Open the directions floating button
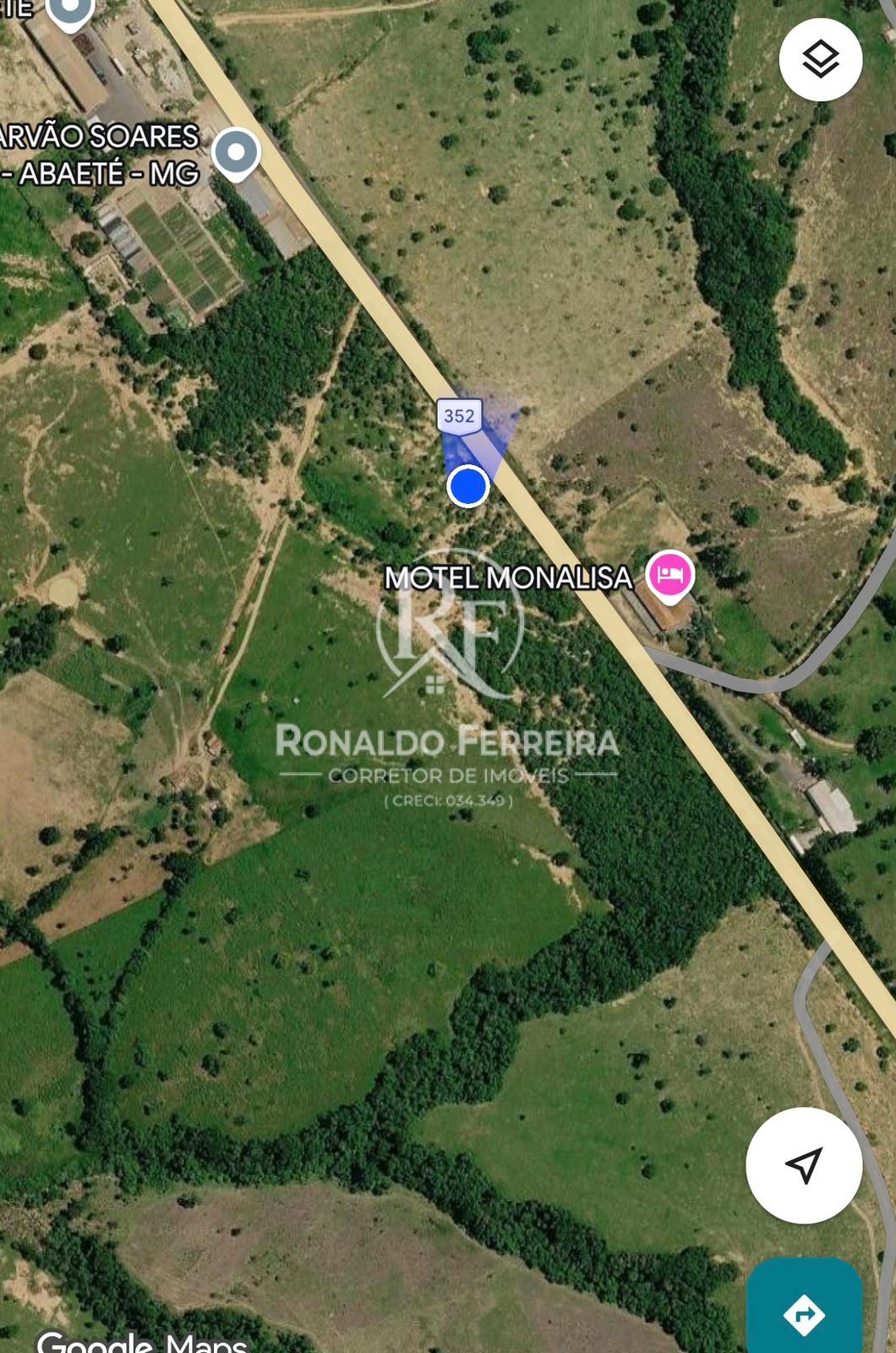The image size is (896, 1353). [804, 1307]
